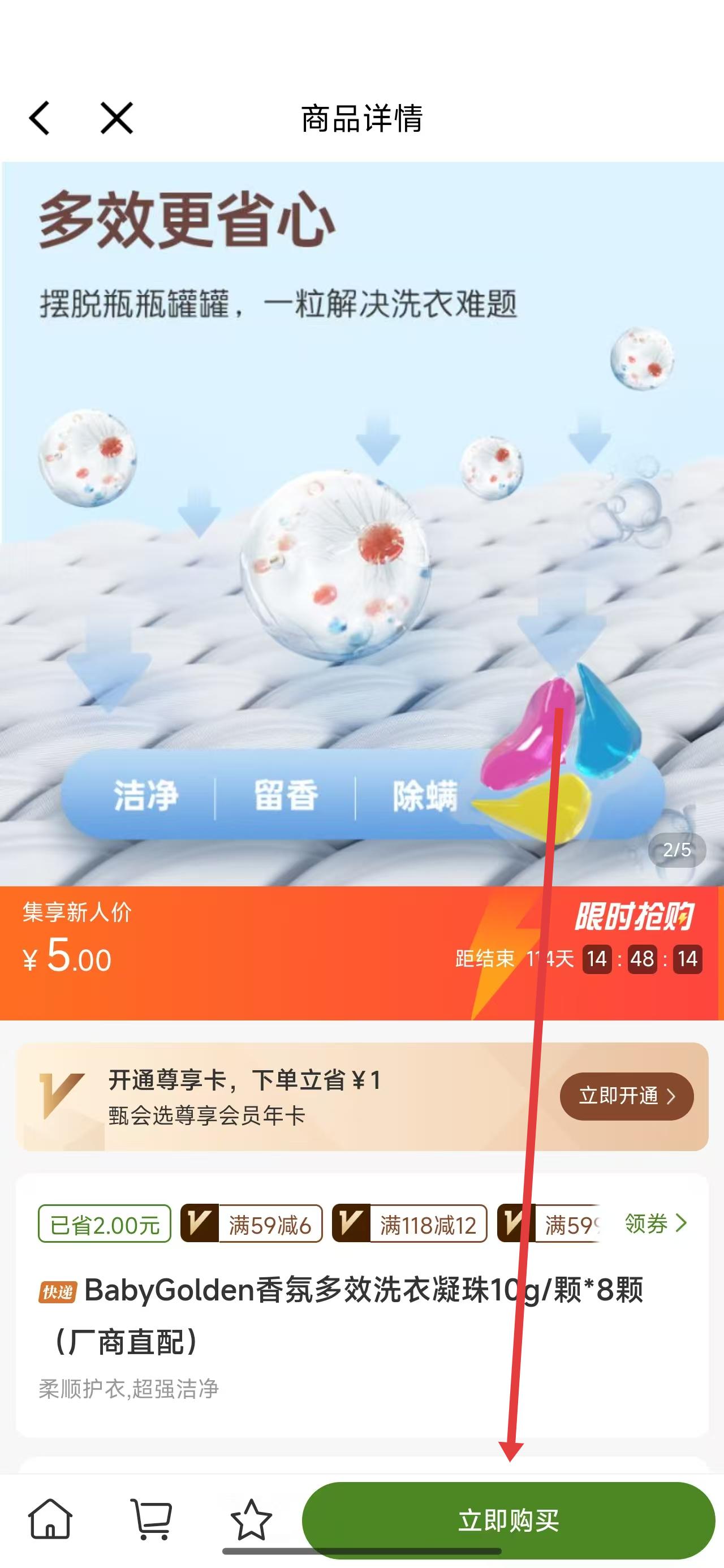Open the product image gallery
Image resolution: width=724 pixels, height=1568 pixels.
(x=361, y=523)
